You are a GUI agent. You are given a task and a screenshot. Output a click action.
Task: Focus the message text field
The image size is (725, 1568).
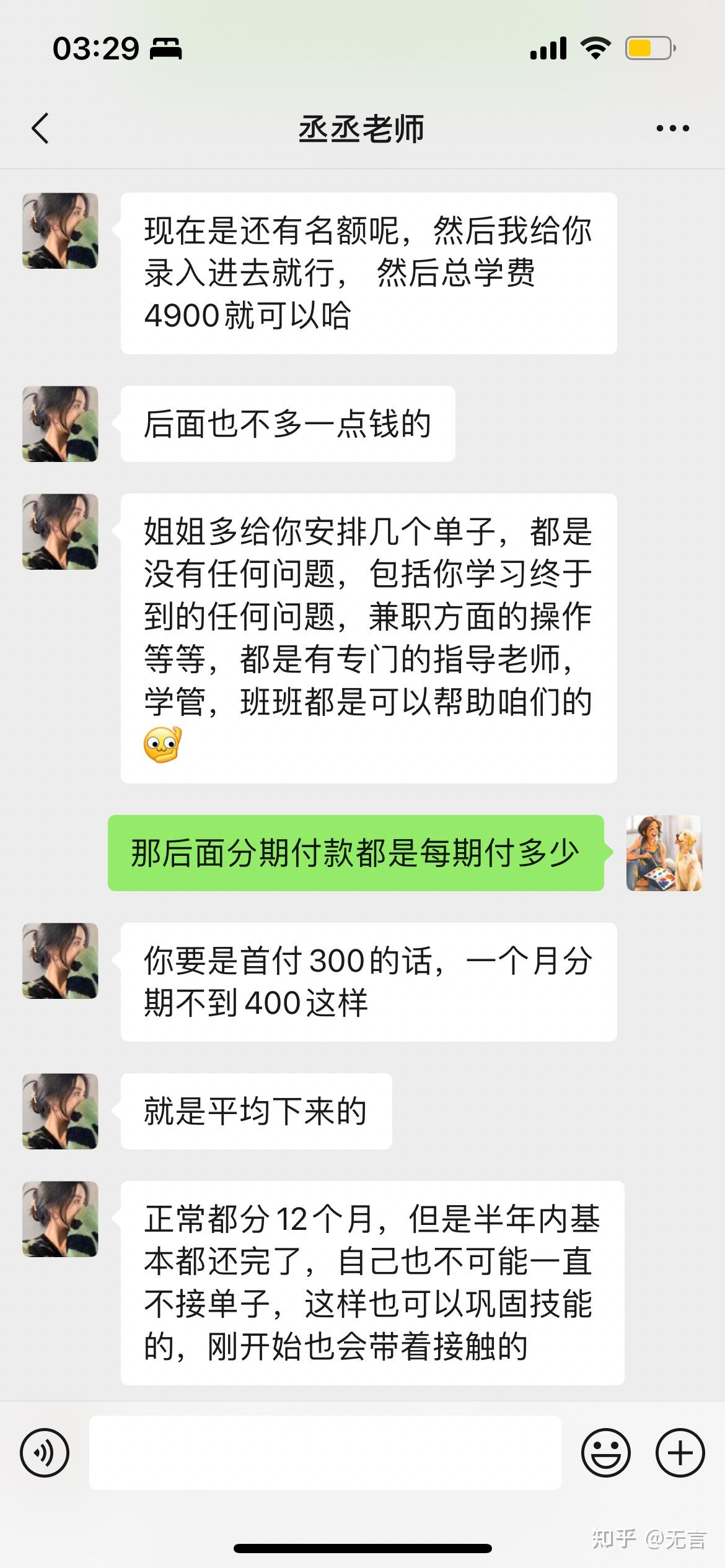tap(325, 1453)
